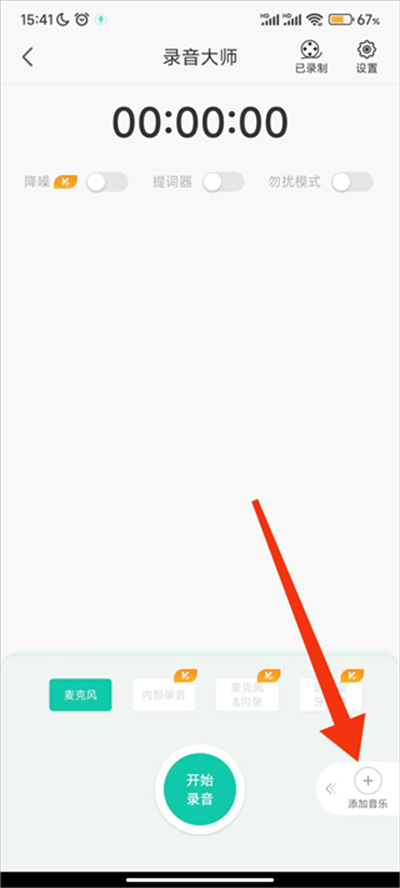Tap 添加音乐 plus button
This screenshot has height=888, width=400.
tap(368, 781)
